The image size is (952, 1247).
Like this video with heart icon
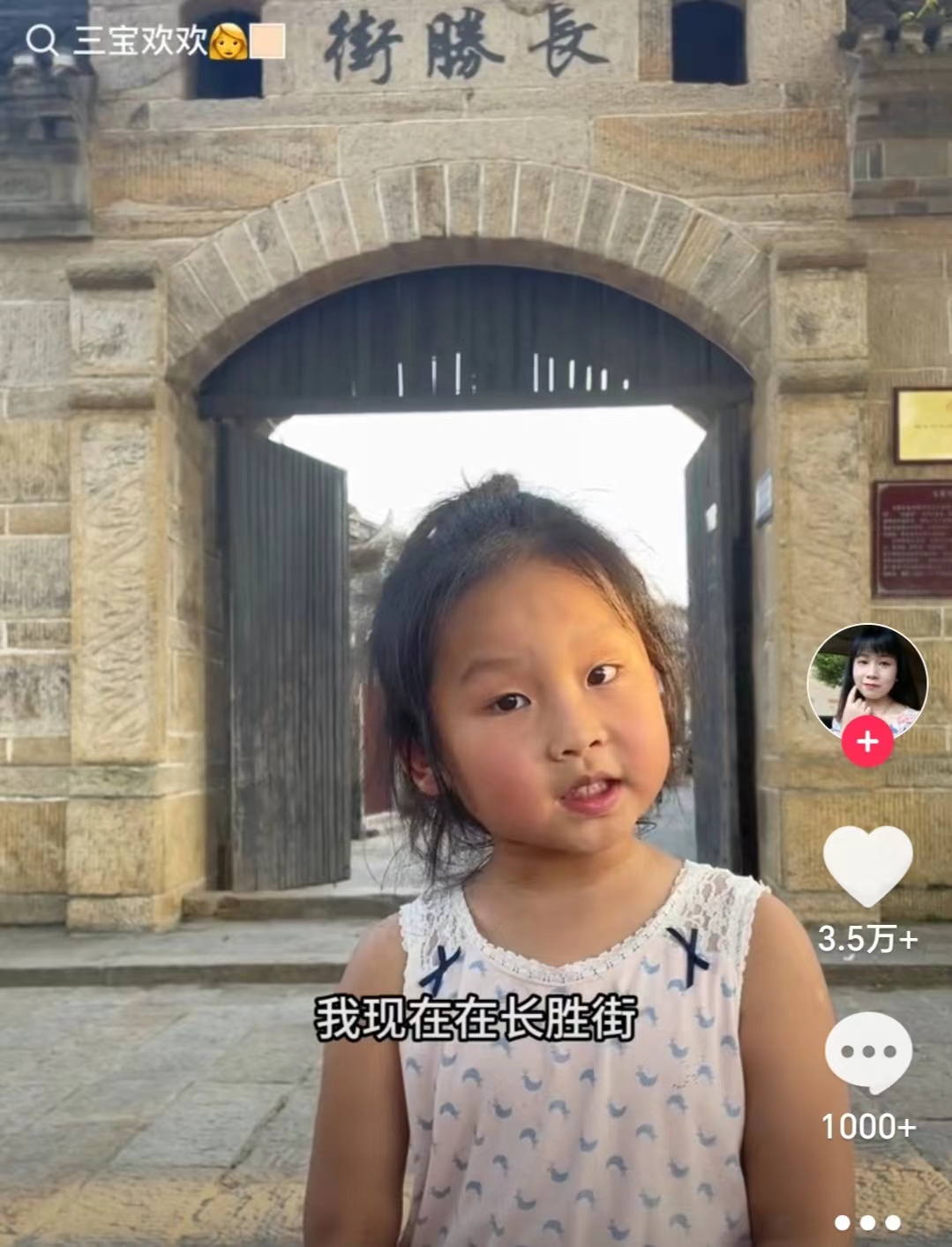click(x=866, y=865)
